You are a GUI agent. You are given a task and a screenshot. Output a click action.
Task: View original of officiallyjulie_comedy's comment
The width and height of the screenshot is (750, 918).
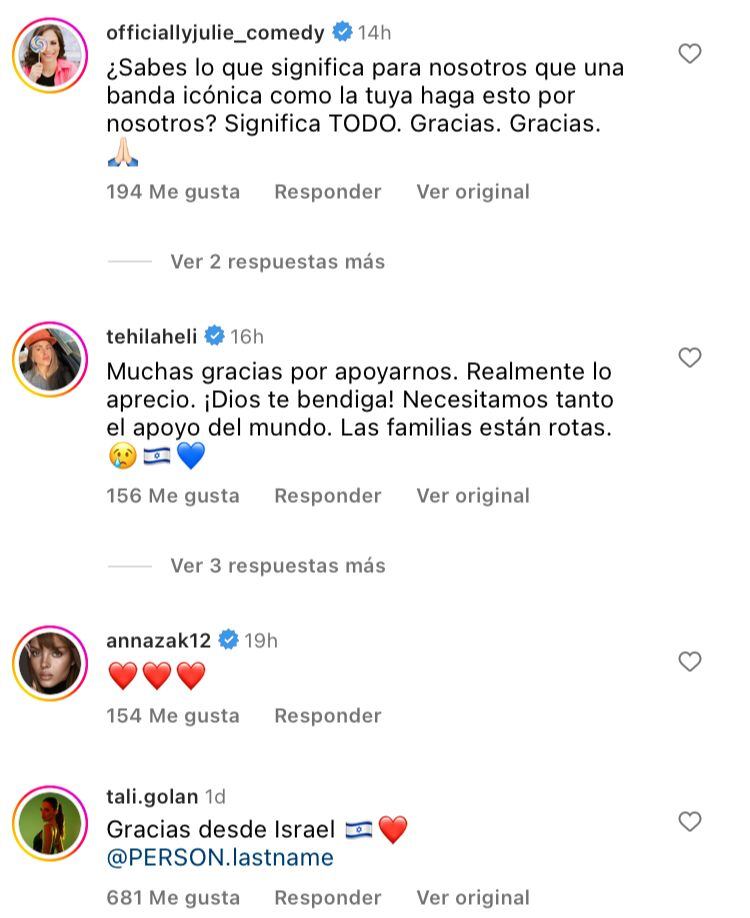coord(473,192)
